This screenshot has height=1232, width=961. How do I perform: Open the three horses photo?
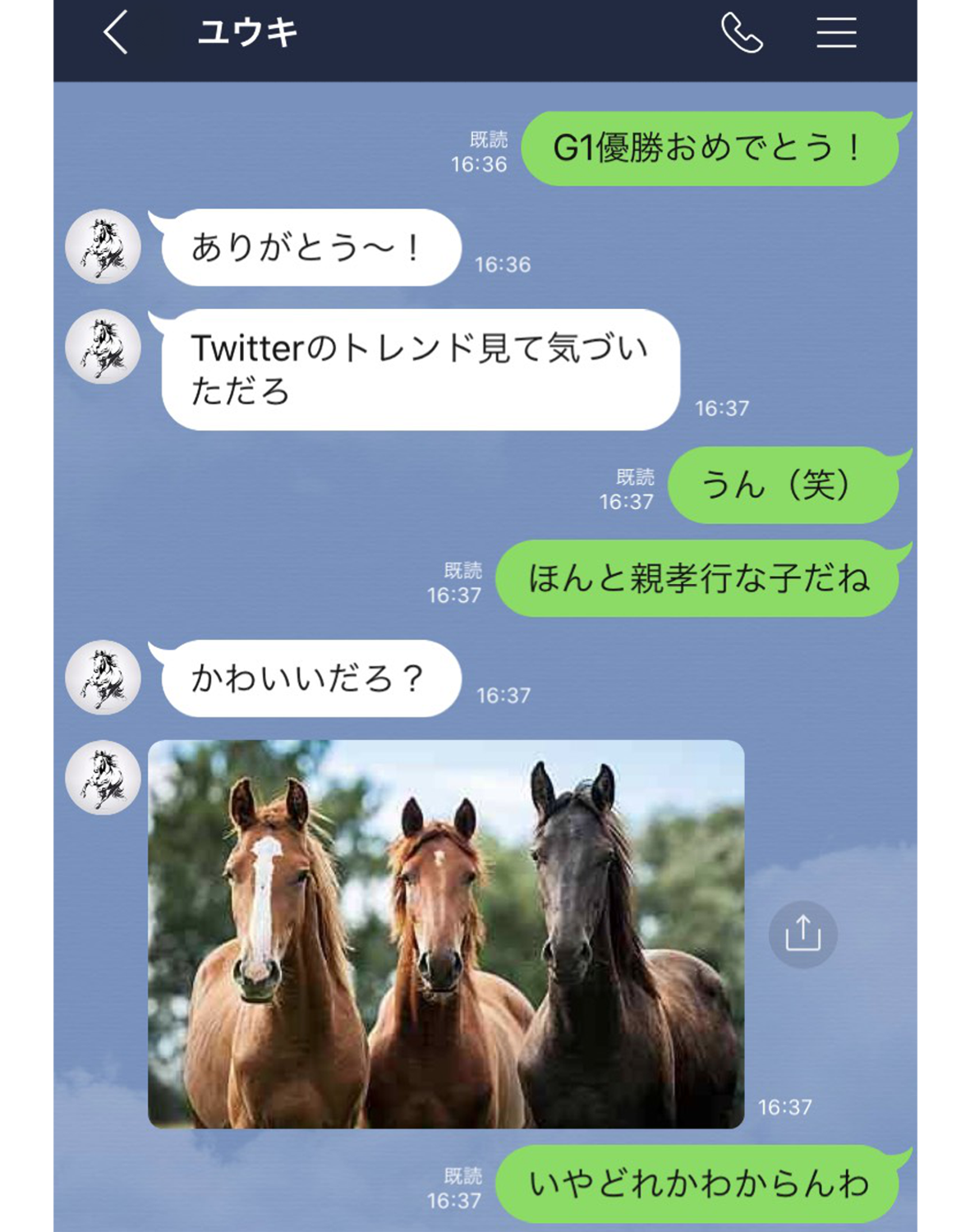[446, 934]
